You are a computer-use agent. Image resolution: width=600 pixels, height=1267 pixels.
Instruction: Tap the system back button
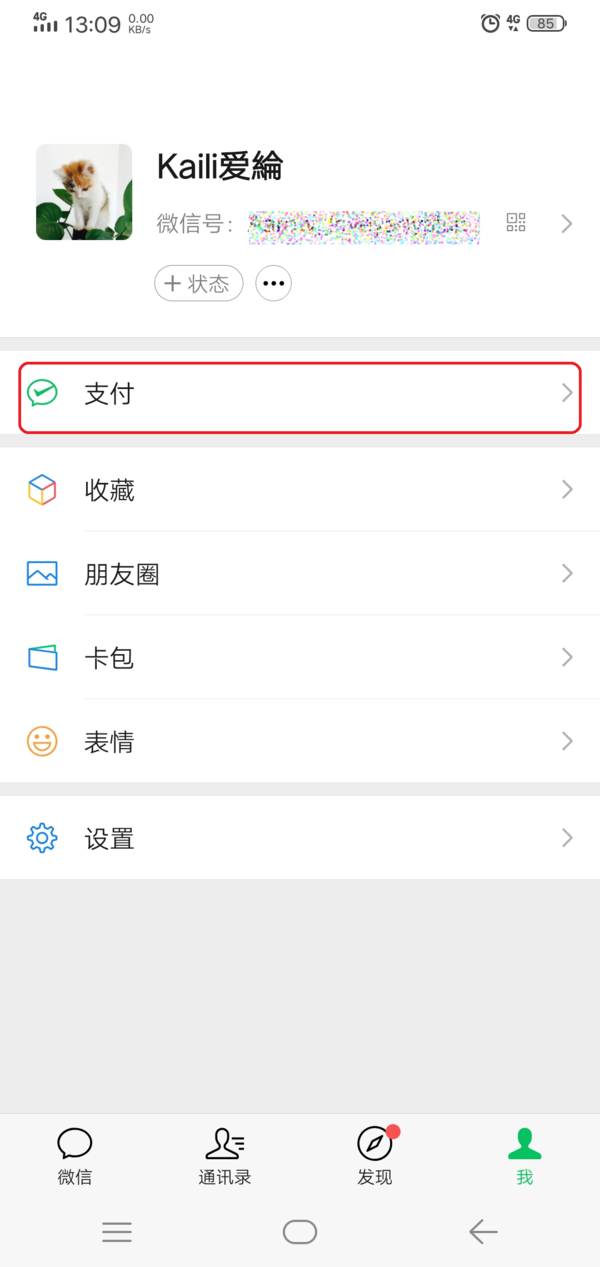tap(483, 1232)
